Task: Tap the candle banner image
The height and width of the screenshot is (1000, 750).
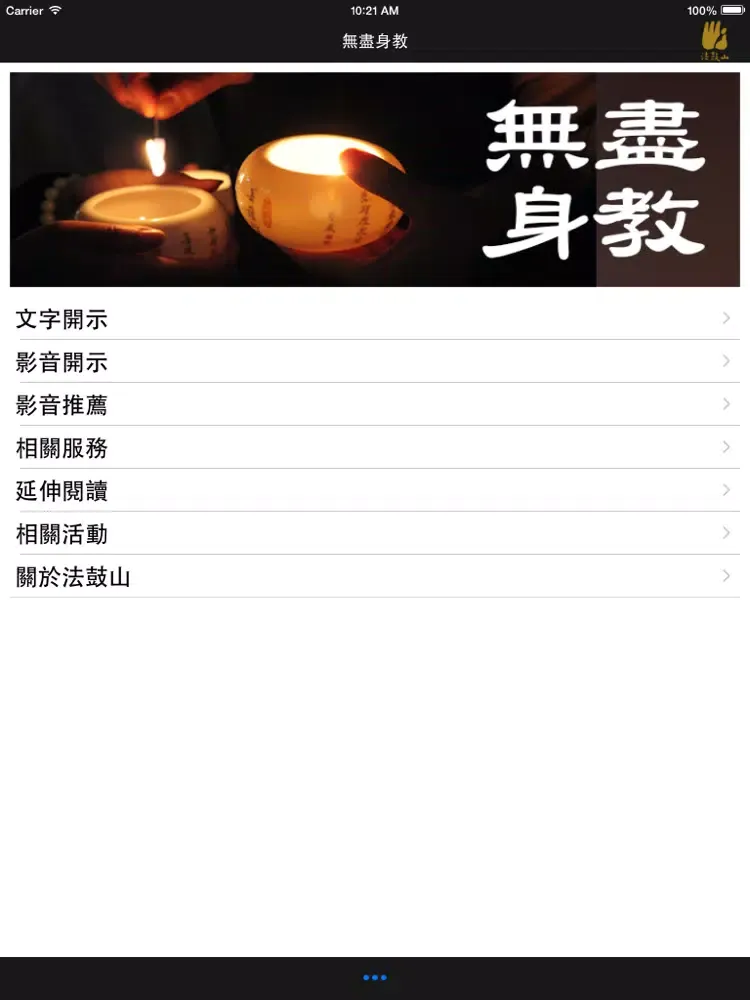Action: [x=375, y=178]
